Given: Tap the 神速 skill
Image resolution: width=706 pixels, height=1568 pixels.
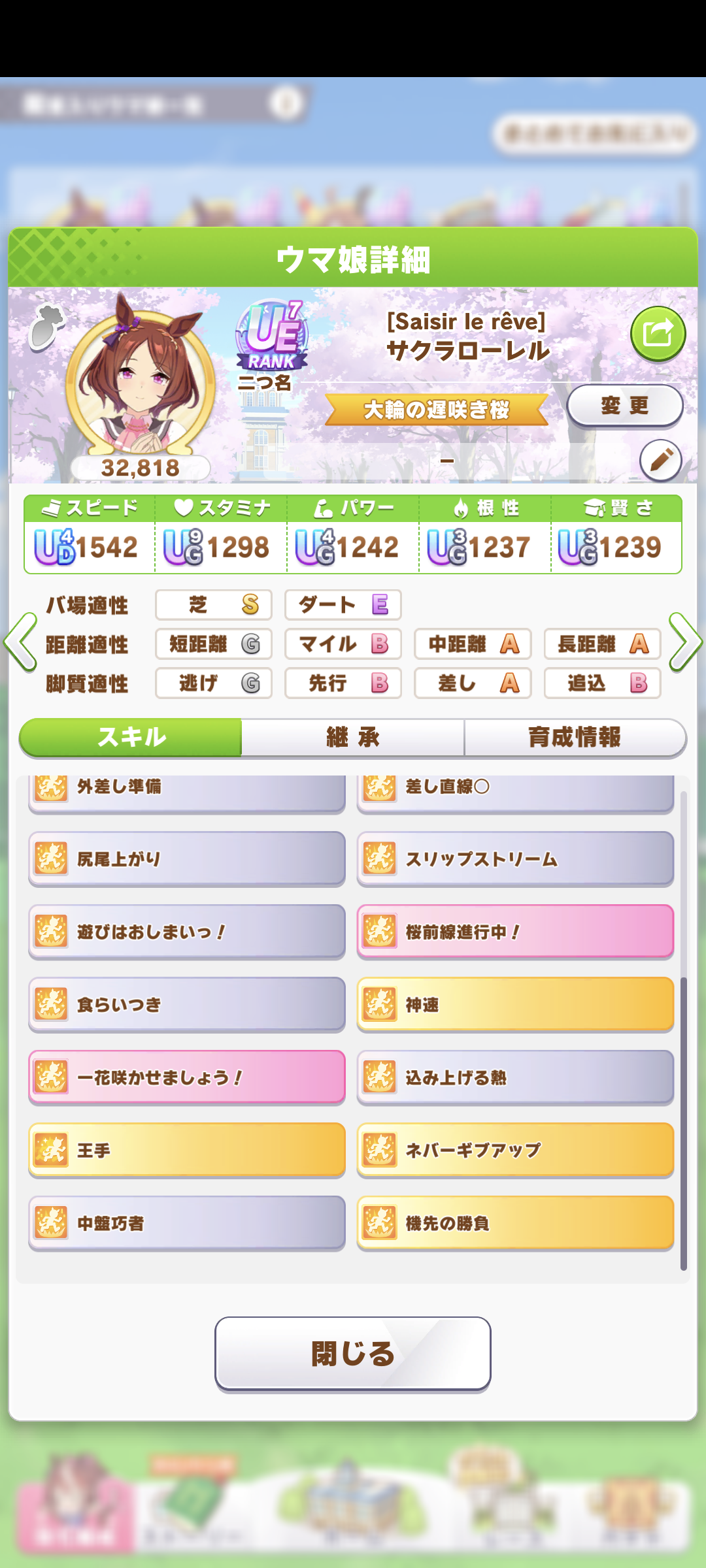Looking at the screenshot, I should [515, 1004].
